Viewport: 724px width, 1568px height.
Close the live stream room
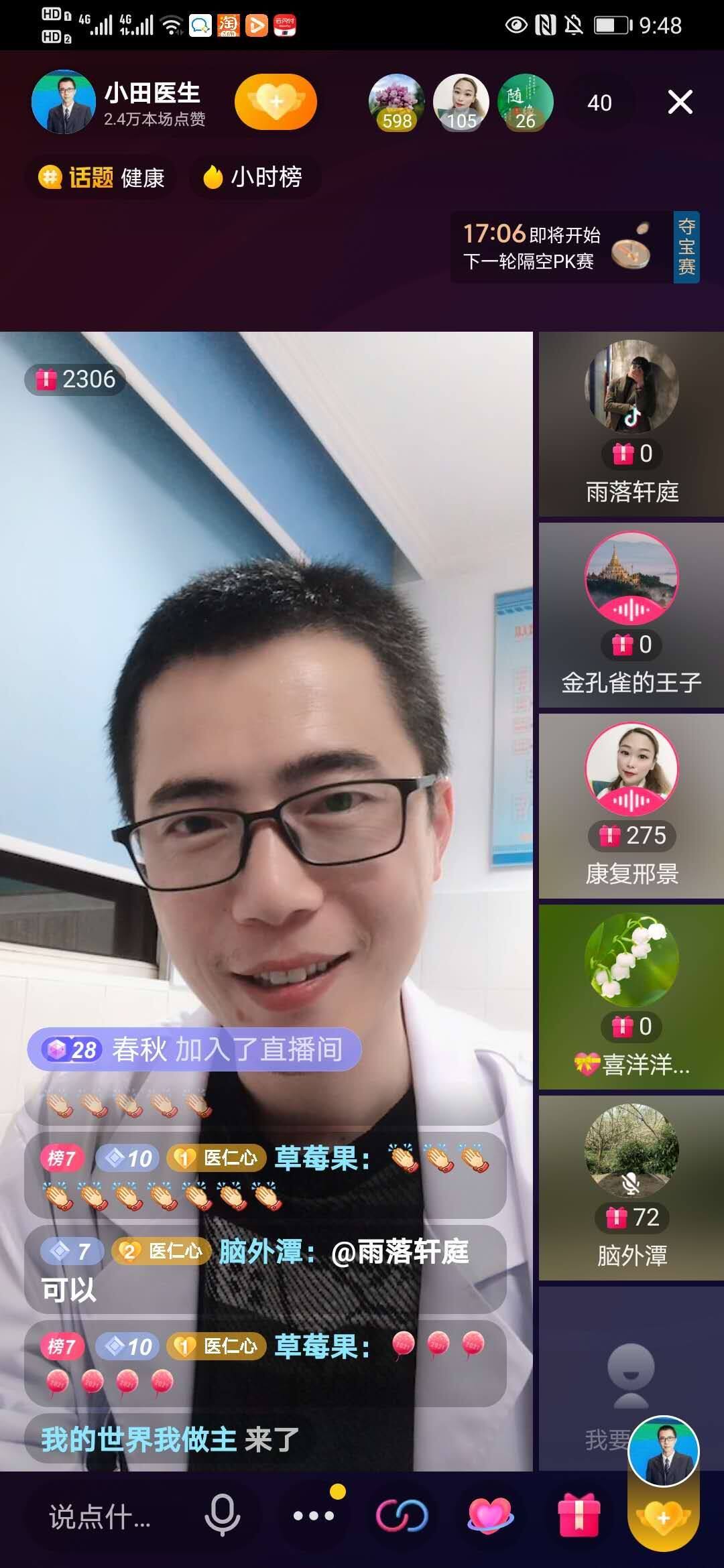[x=680, y=103]
